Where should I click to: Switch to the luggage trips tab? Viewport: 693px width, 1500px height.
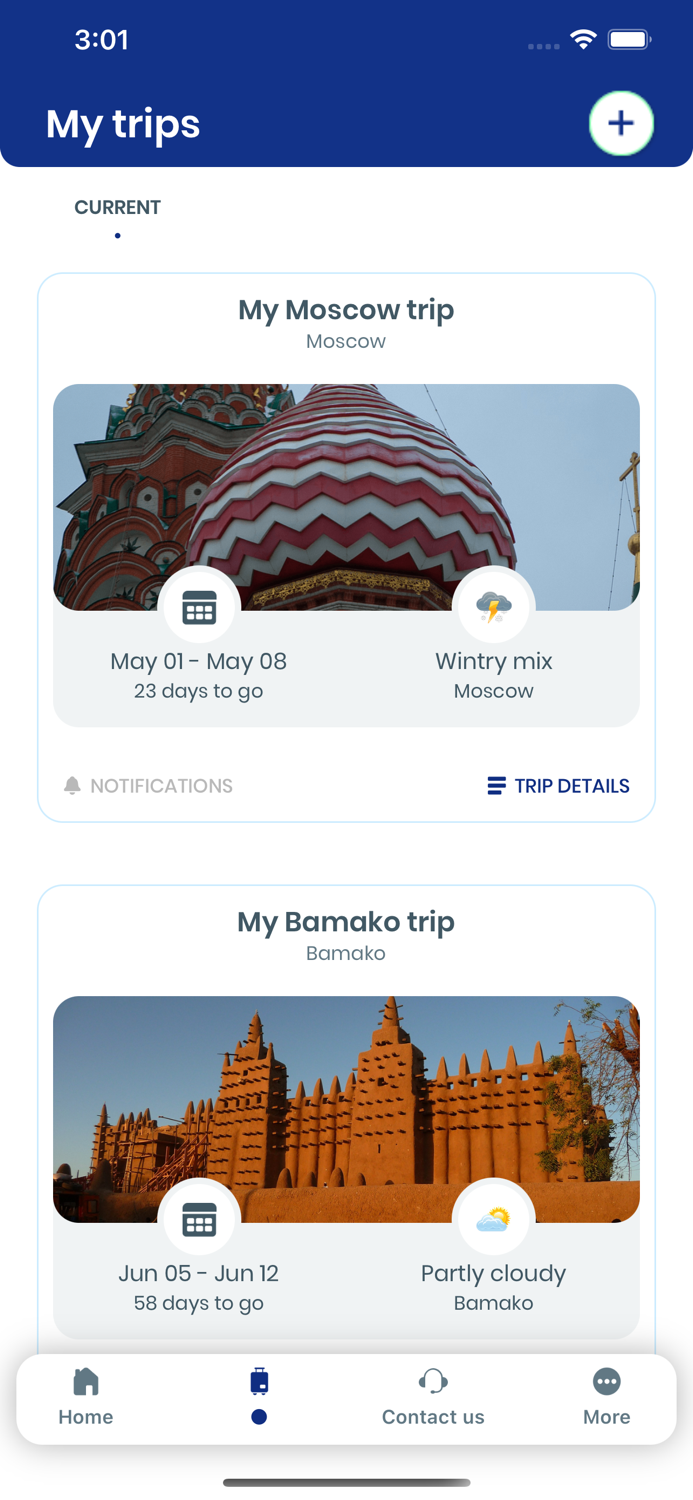pos(259,1395)
